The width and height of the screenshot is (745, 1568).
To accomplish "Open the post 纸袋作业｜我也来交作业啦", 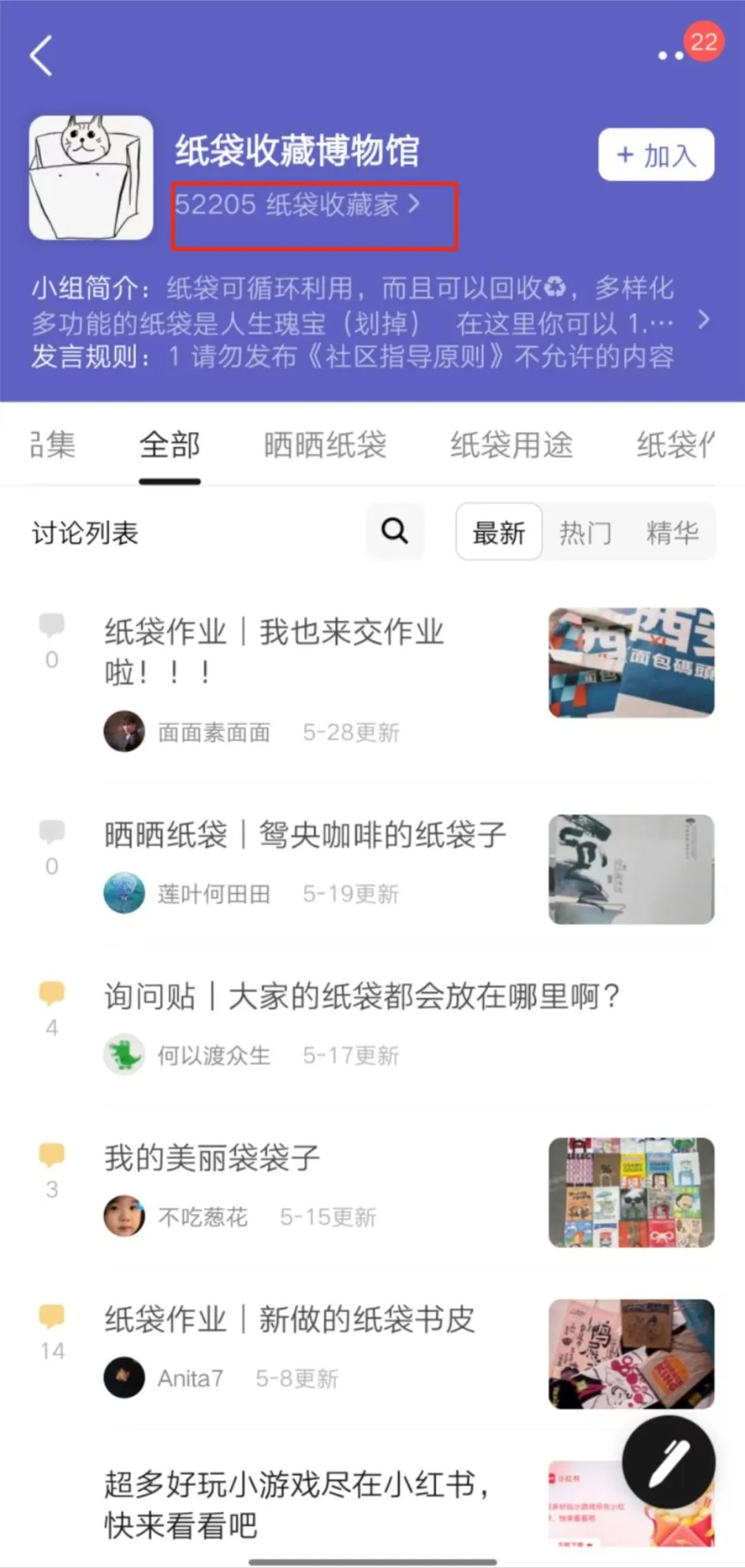I will click(x=276, y=651).
